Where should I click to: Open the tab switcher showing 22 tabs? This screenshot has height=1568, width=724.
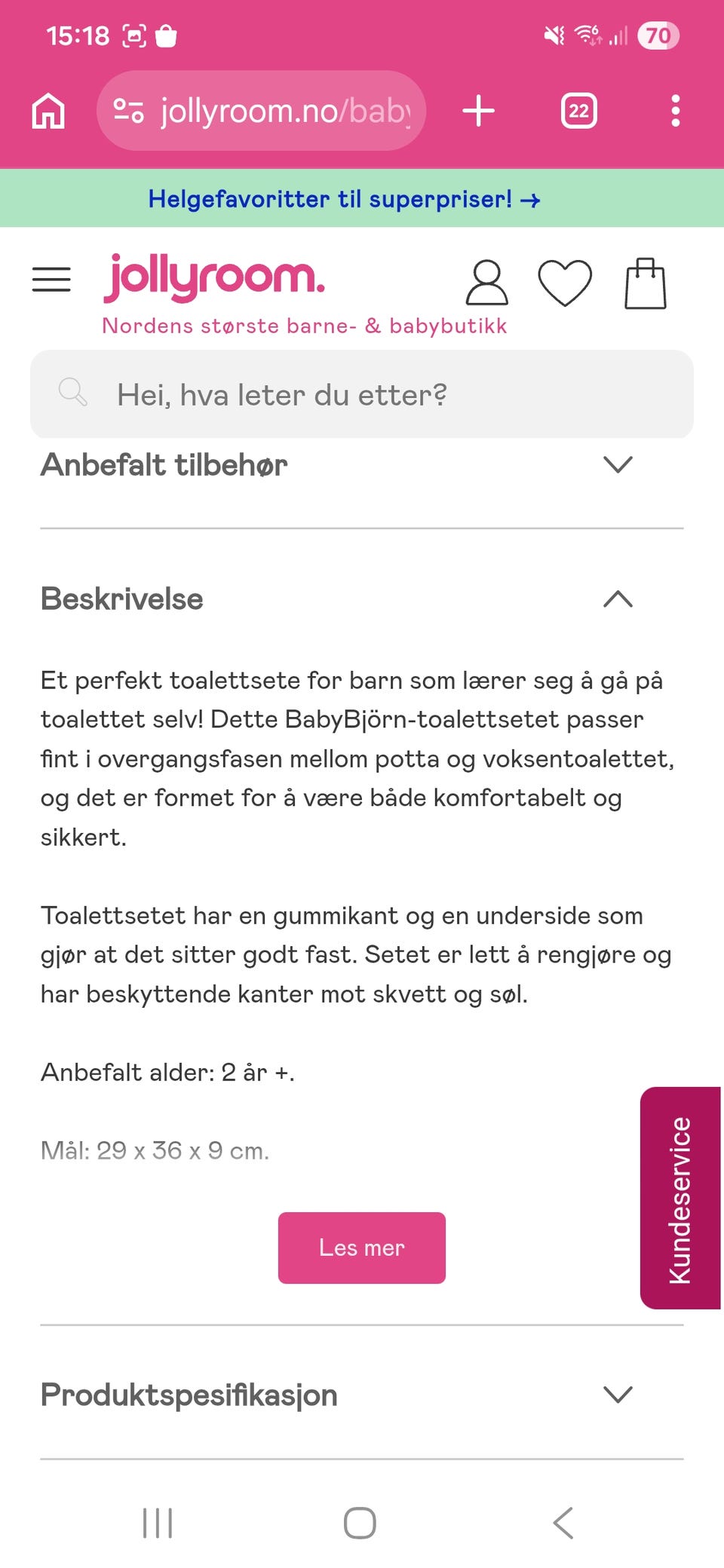(578, 110)
